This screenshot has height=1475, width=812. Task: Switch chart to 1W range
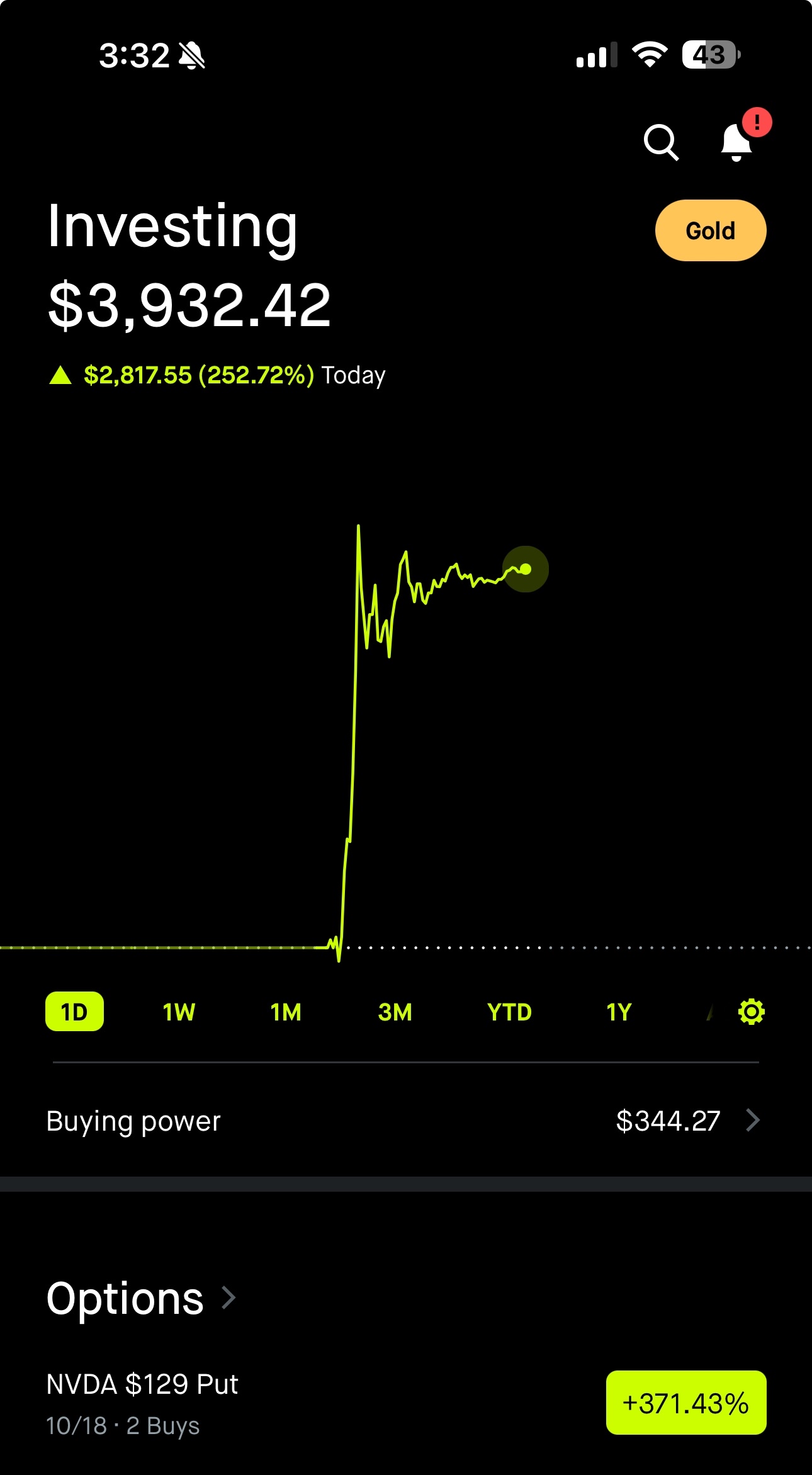(x=179, y=1012)
